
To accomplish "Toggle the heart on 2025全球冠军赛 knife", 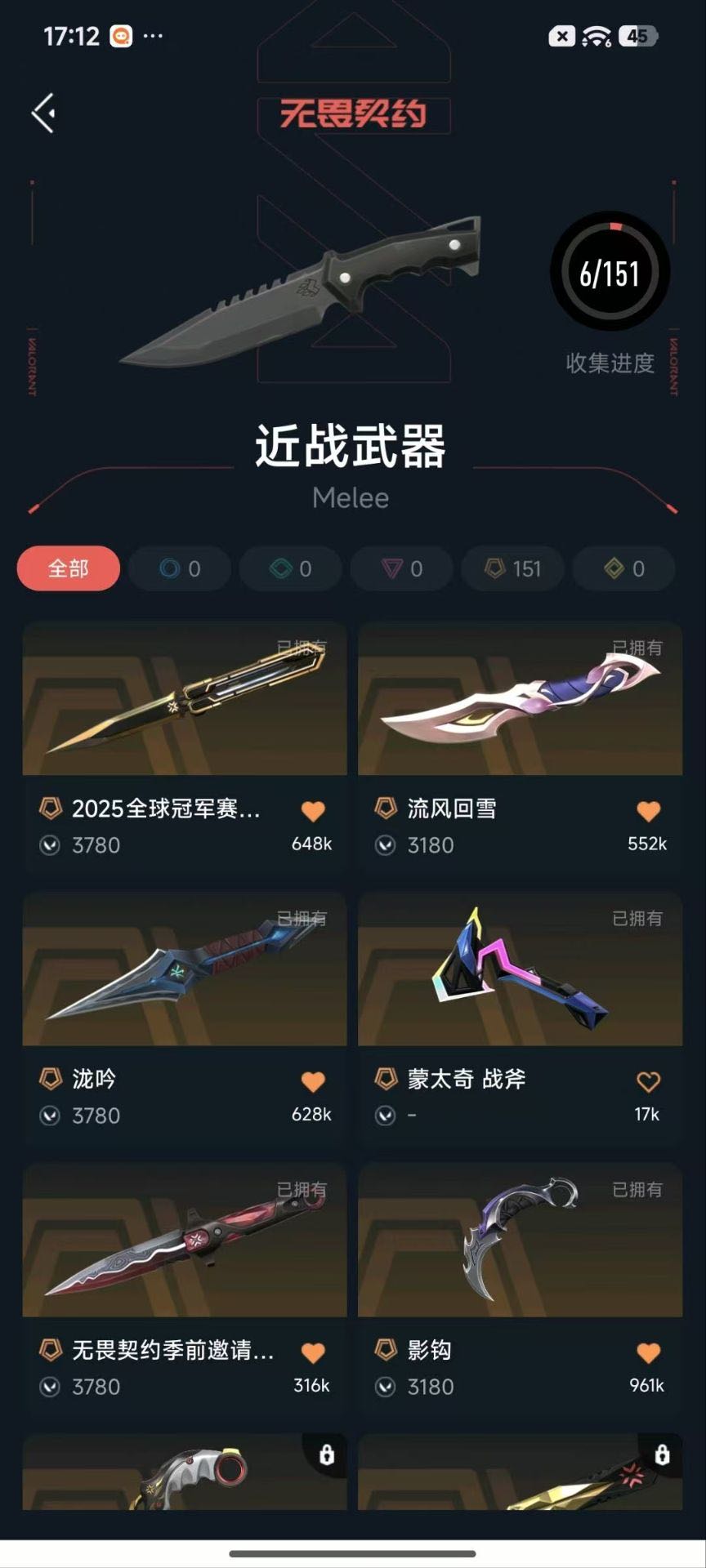I will tap(313, 811).
